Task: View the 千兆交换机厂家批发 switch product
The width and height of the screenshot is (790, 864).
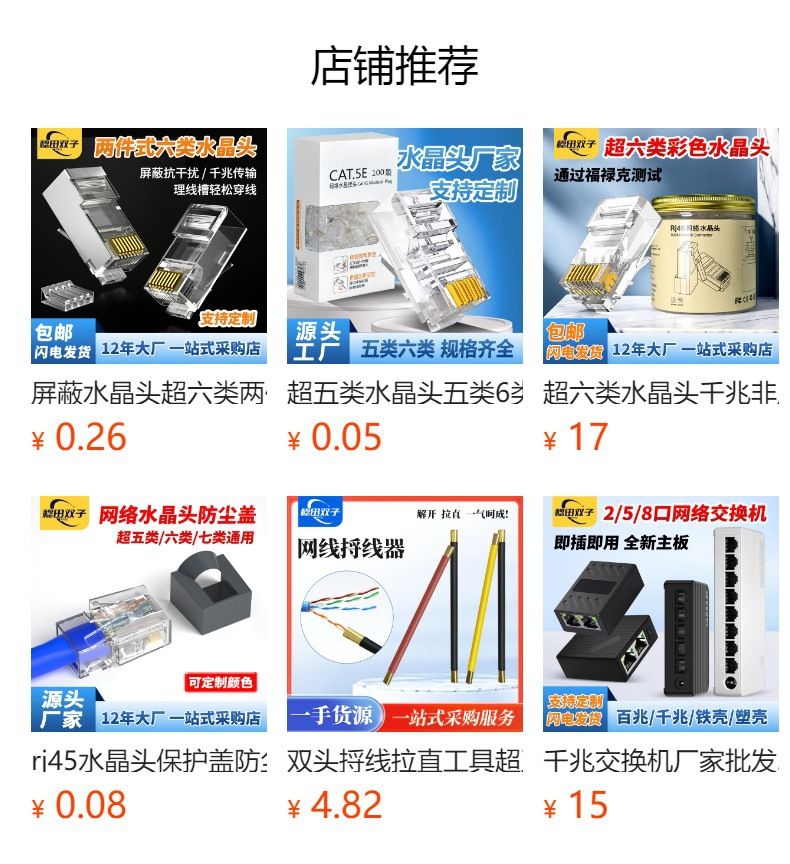Action: pos(661,614)
